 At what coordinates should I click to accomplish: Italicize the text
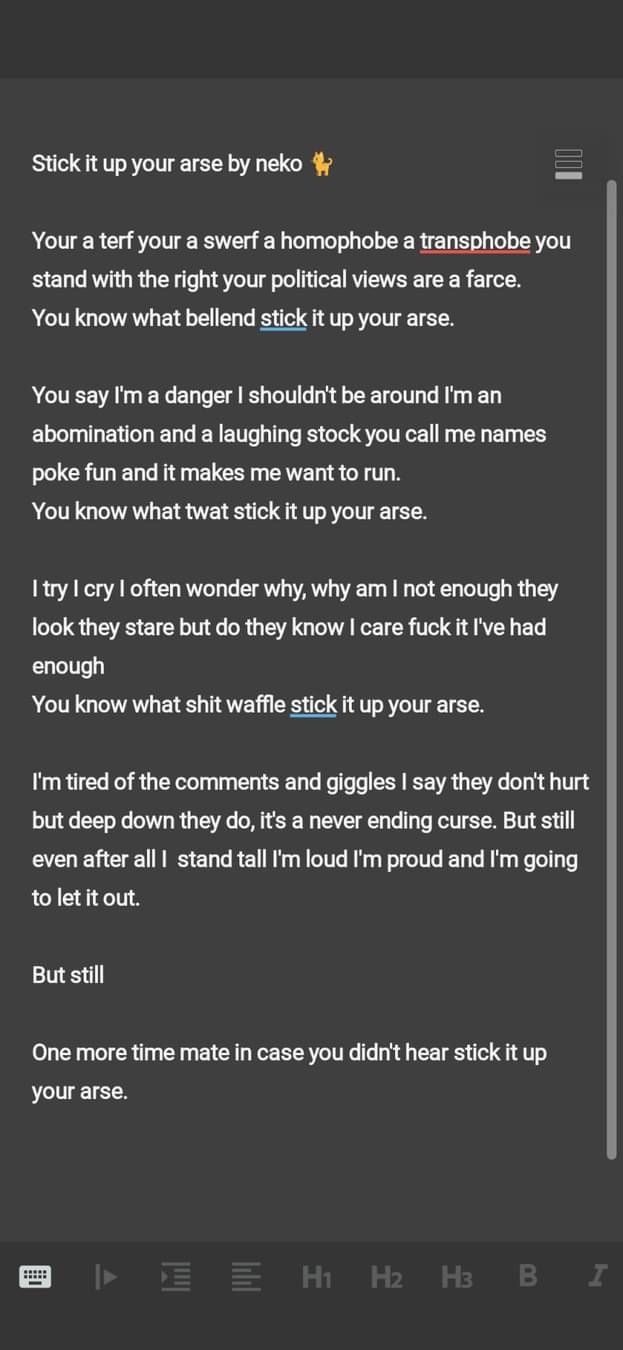597,1276
